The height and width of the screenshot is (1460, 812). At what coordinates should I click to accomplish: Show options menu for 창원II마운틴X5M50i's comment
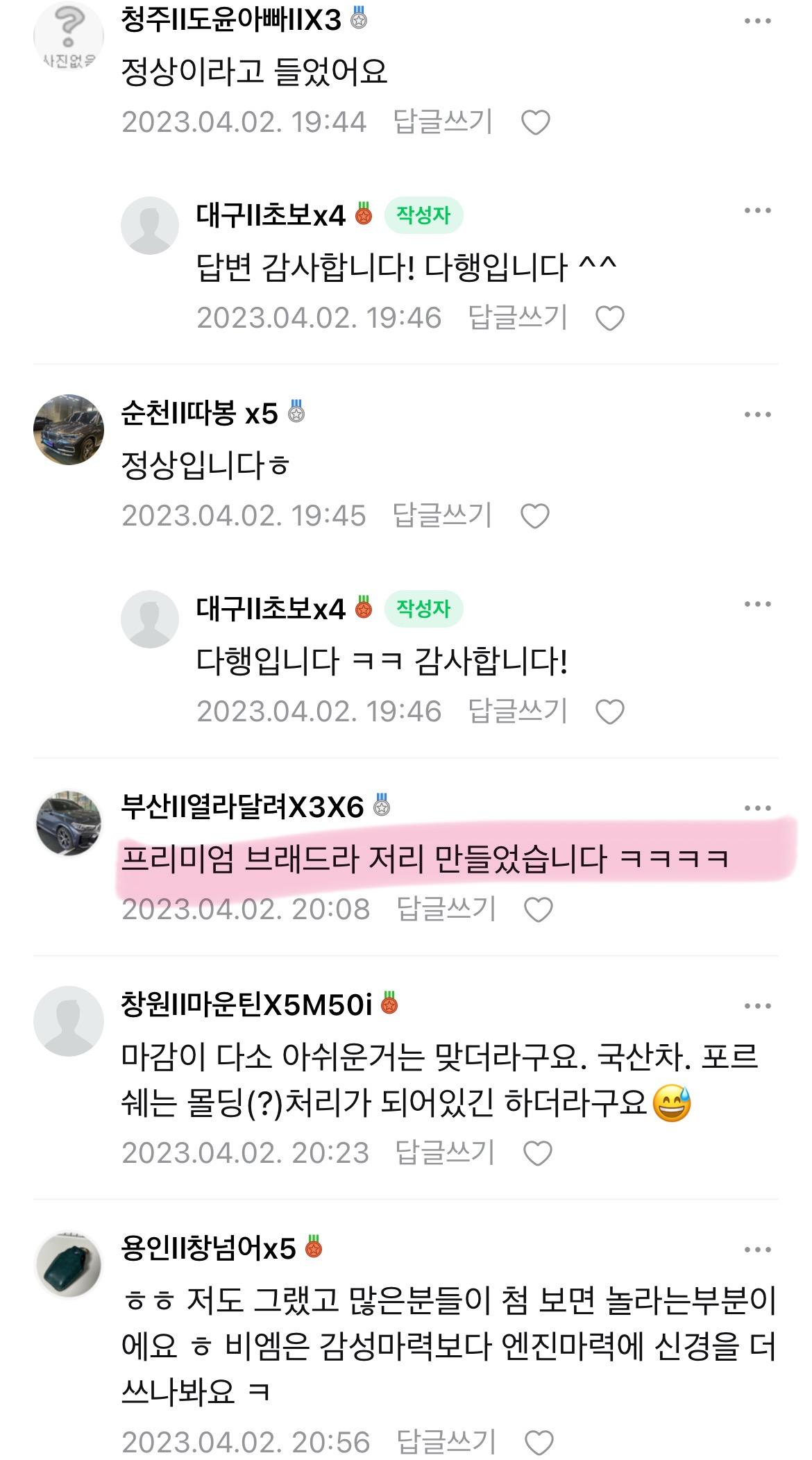pyautogui.click(x=757, y=1006)
